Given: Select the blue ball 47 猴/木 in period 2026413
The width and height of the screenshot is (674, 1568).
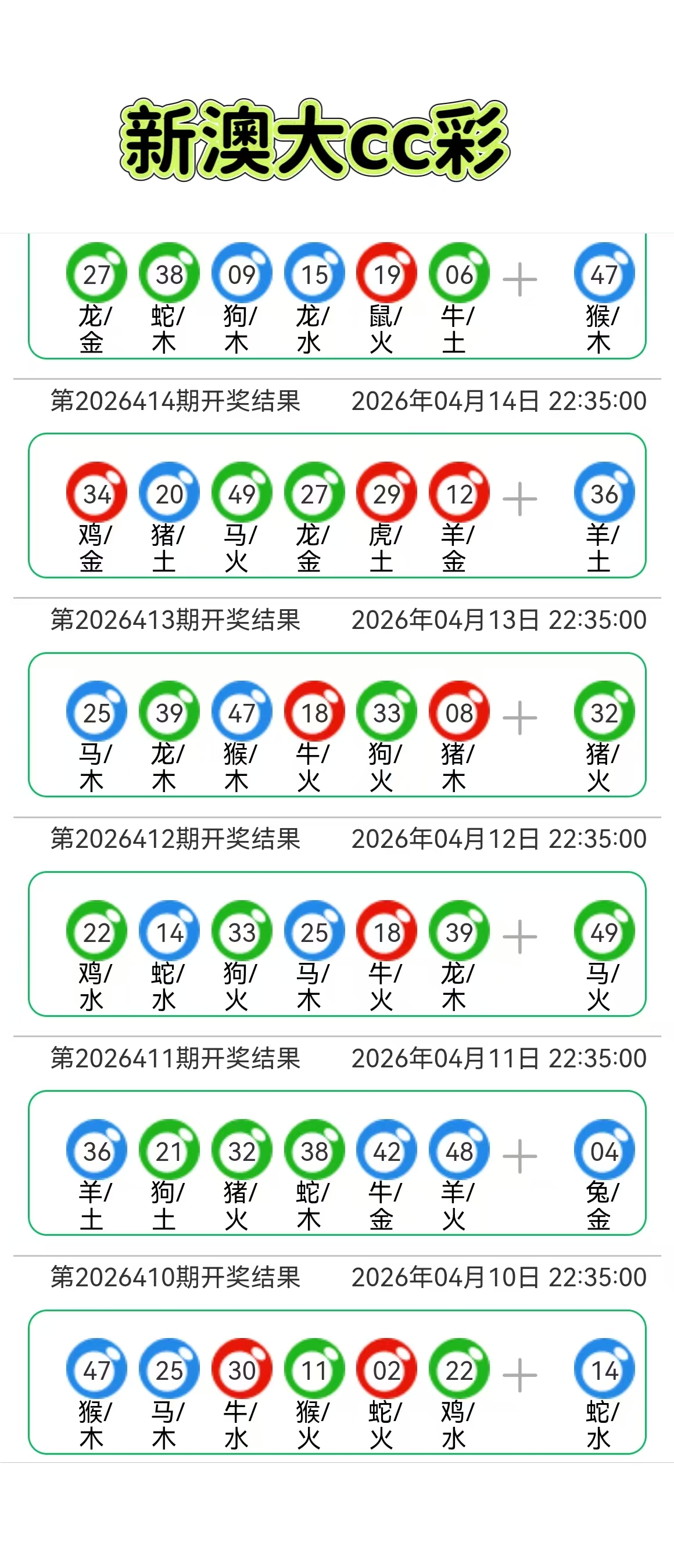Looking at the screenshot, I should tap(241, 711).
